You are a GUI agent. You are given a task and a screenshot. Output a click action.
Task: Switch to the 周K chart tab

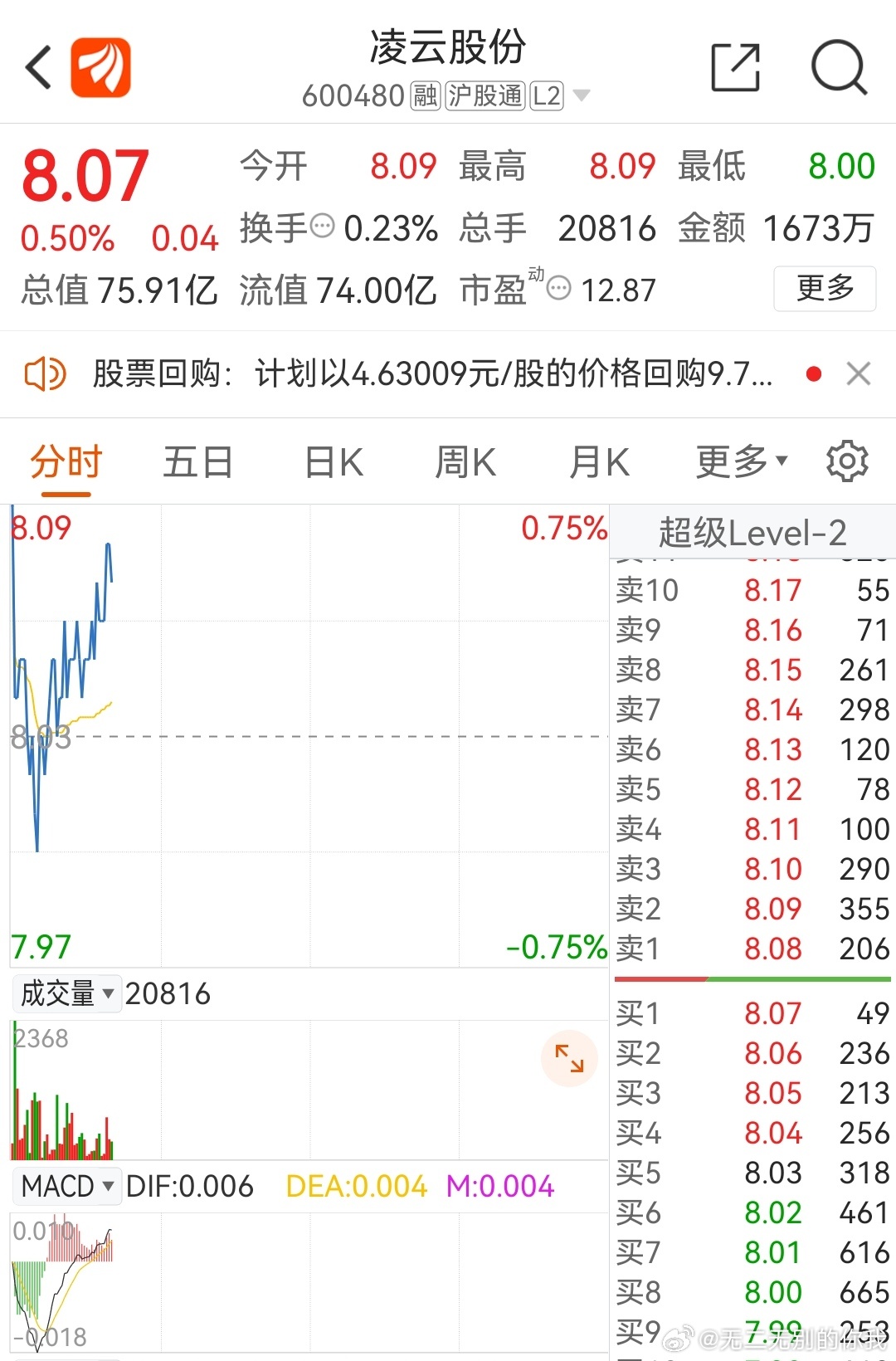click(465, 462)
